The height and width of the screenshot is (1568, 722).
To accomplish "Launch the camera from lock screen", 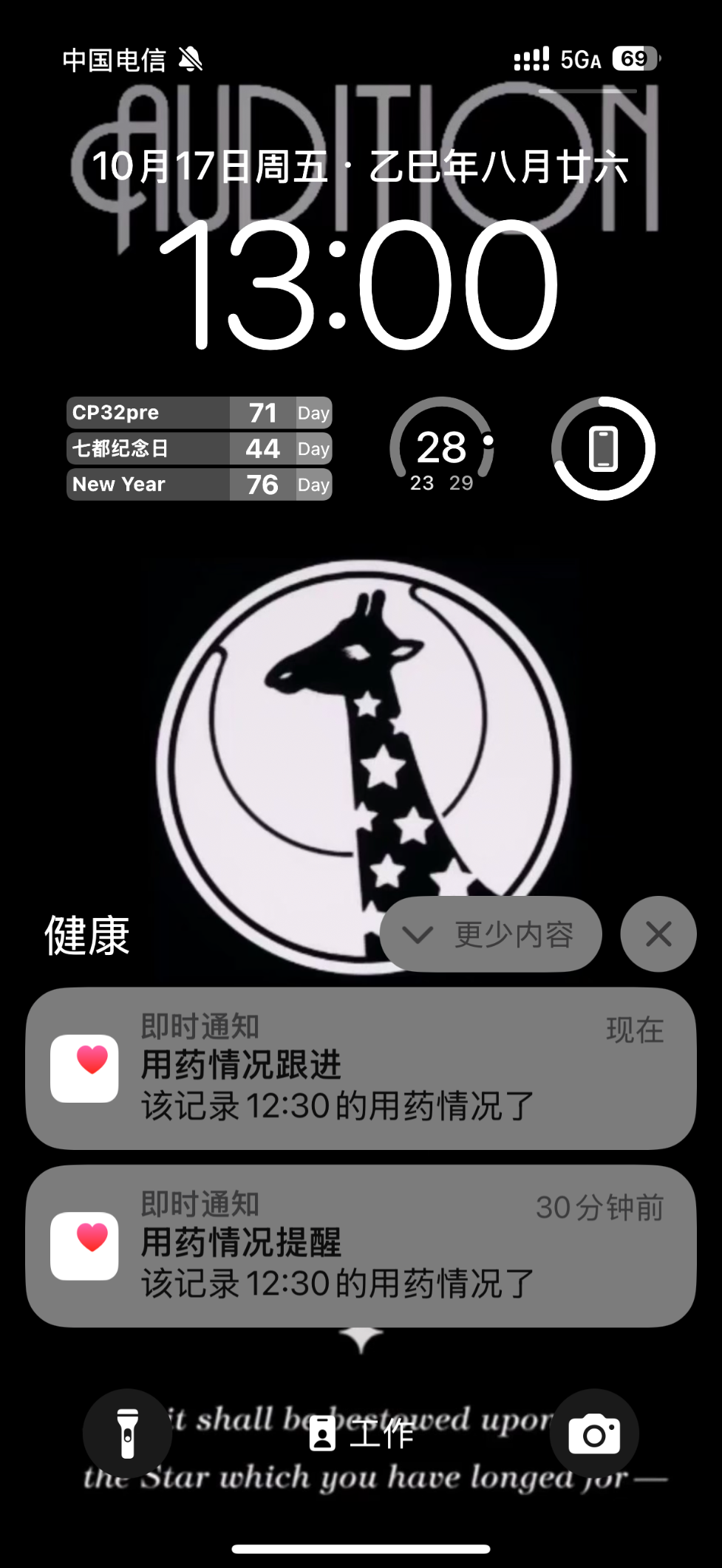I will (x=594, y=1434).
